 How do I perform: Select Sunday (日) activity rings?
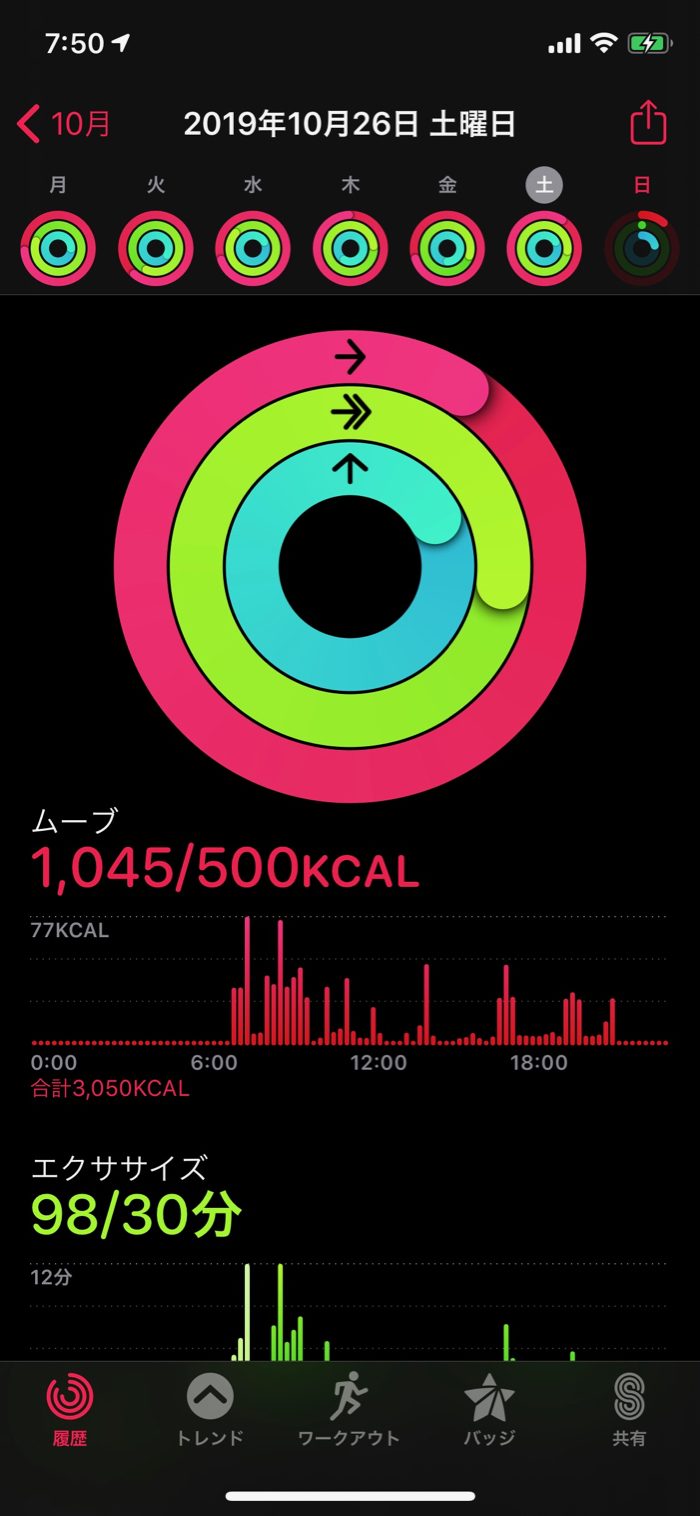click(642, 248)
